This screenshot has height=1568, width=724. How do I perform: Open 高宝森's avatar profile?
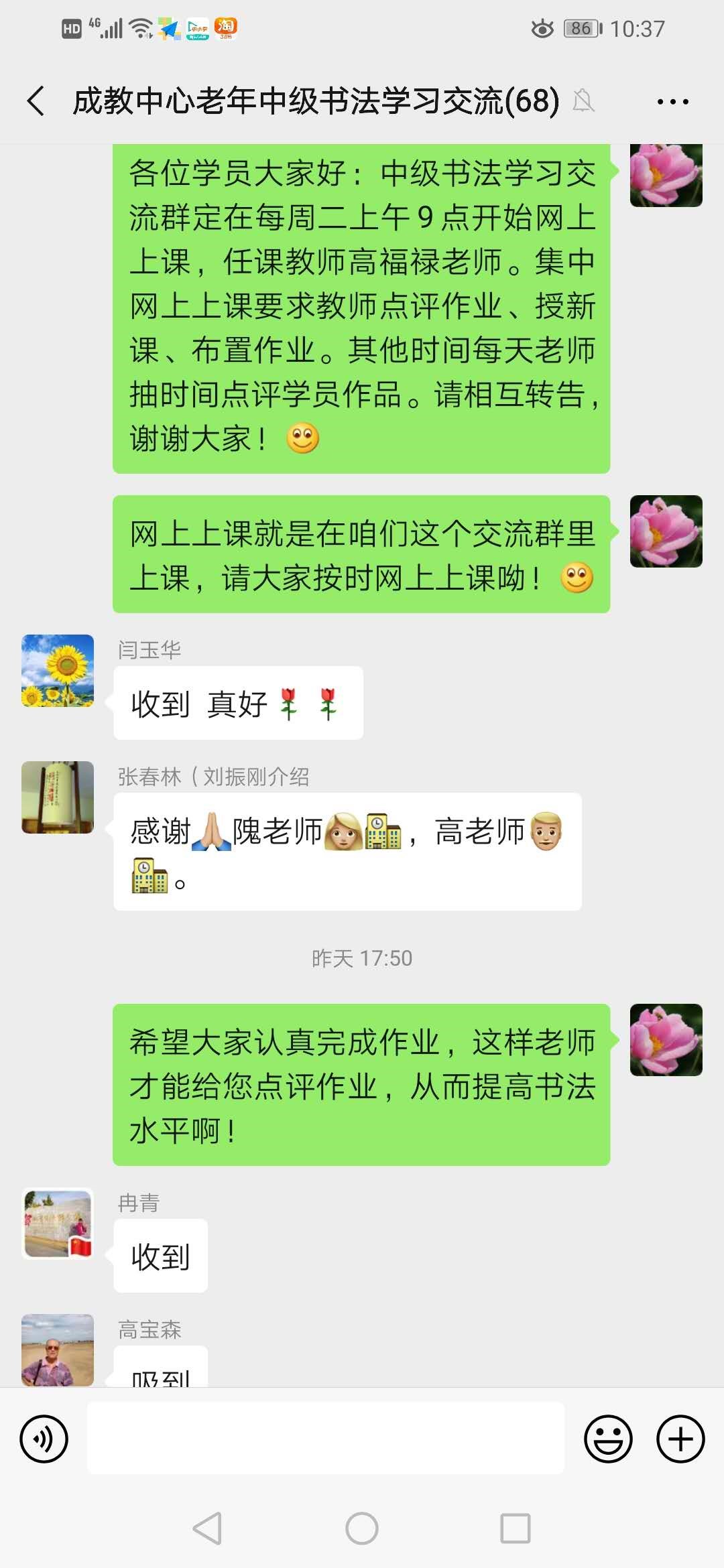(x=58, y=1350)
